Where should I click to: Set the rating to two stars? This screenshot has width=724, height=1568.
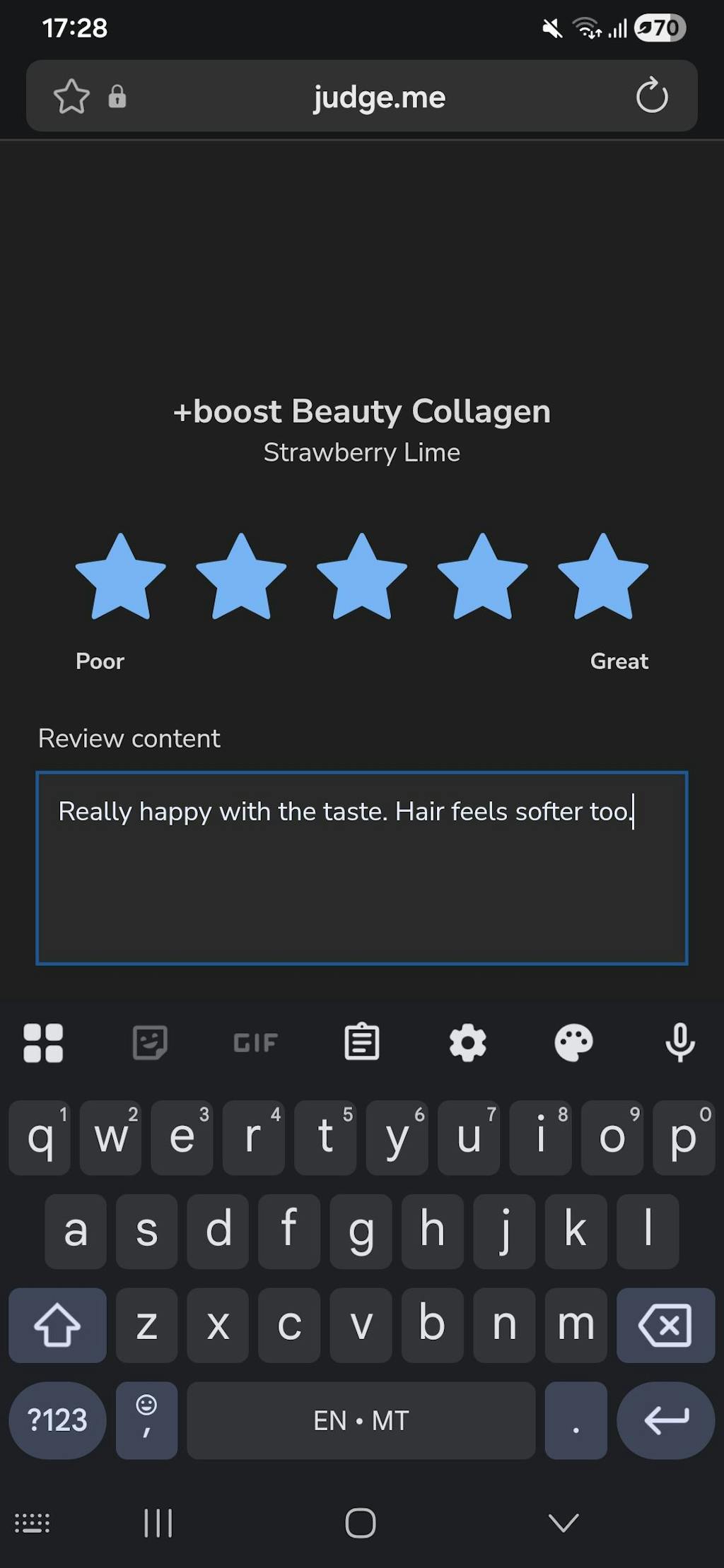[241, 577]
